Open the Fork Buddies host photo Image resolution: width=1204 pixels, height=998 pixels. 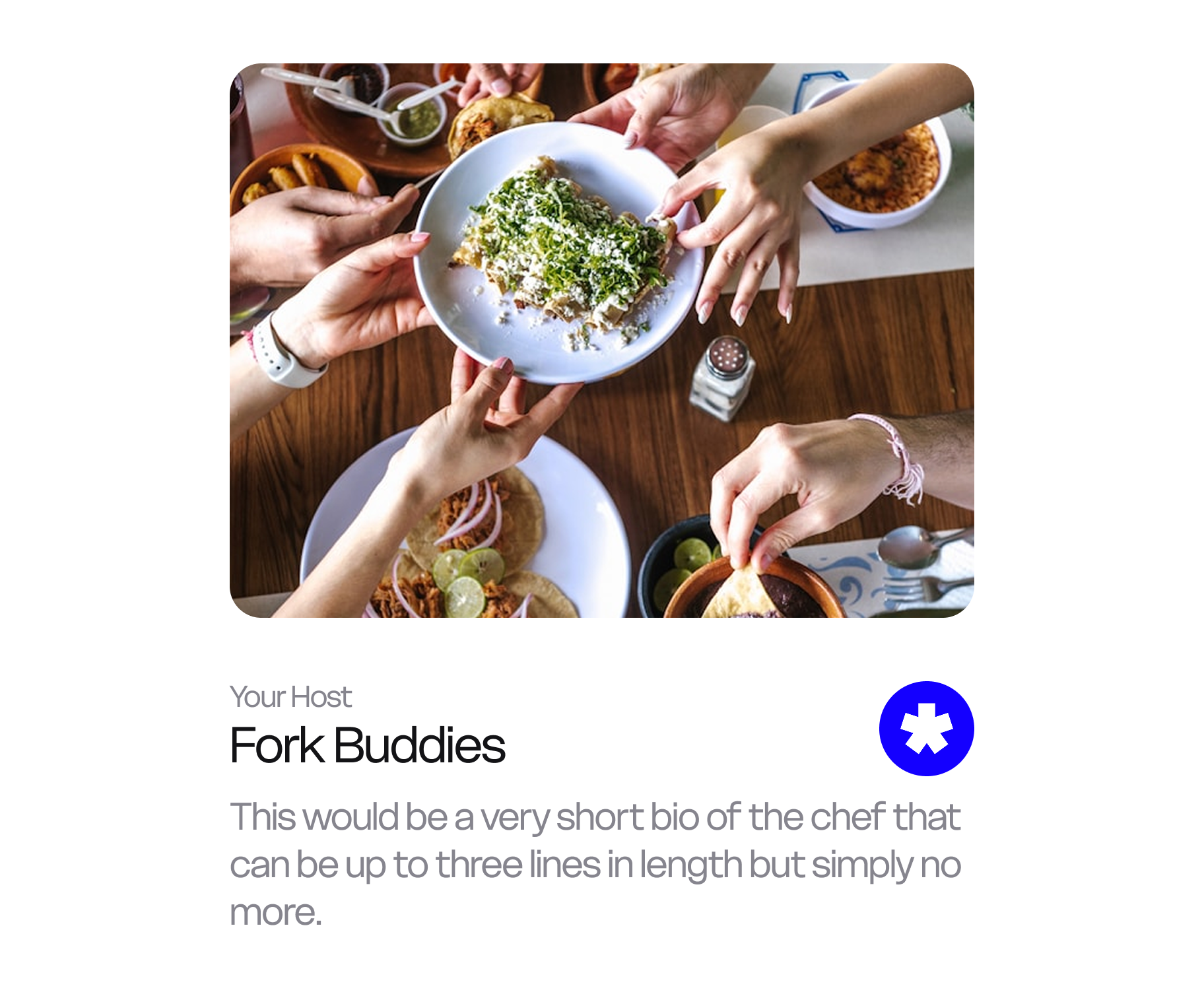point(601,340)
